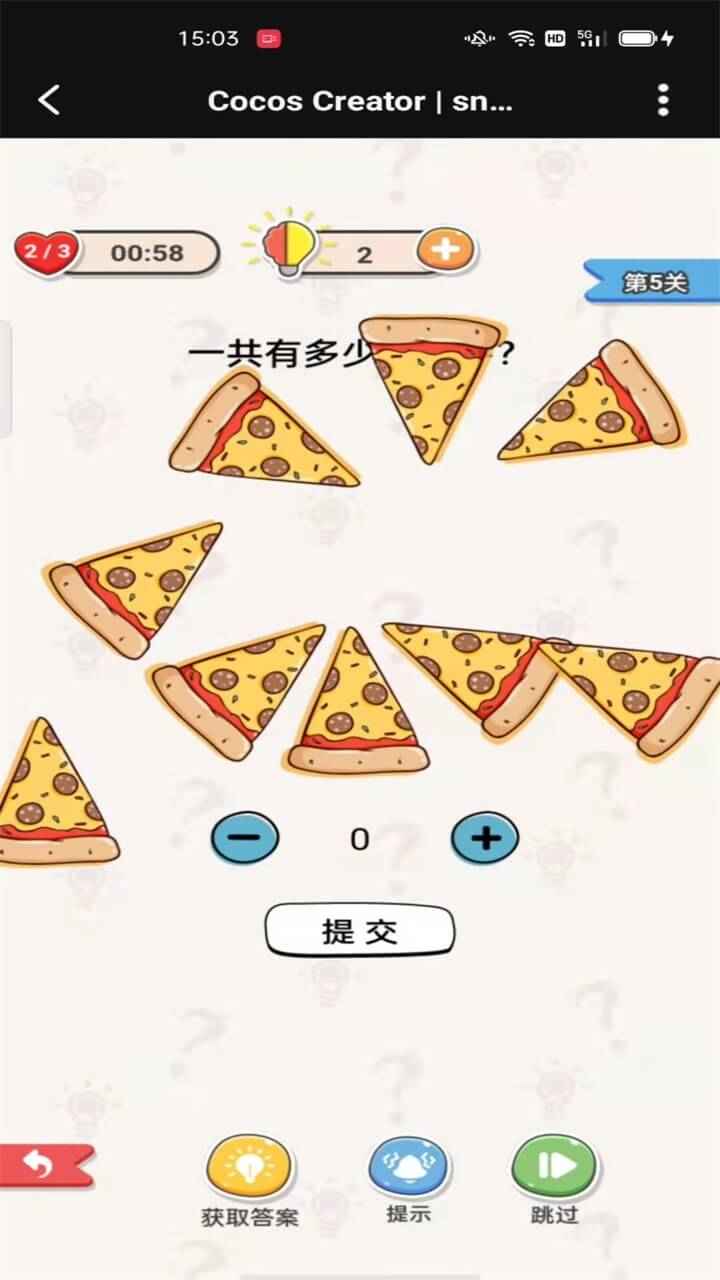The height and width of the screenshot is (1280, 720).
Task: Tap the screen recording indicator in status bar
Action: point(268,38)
